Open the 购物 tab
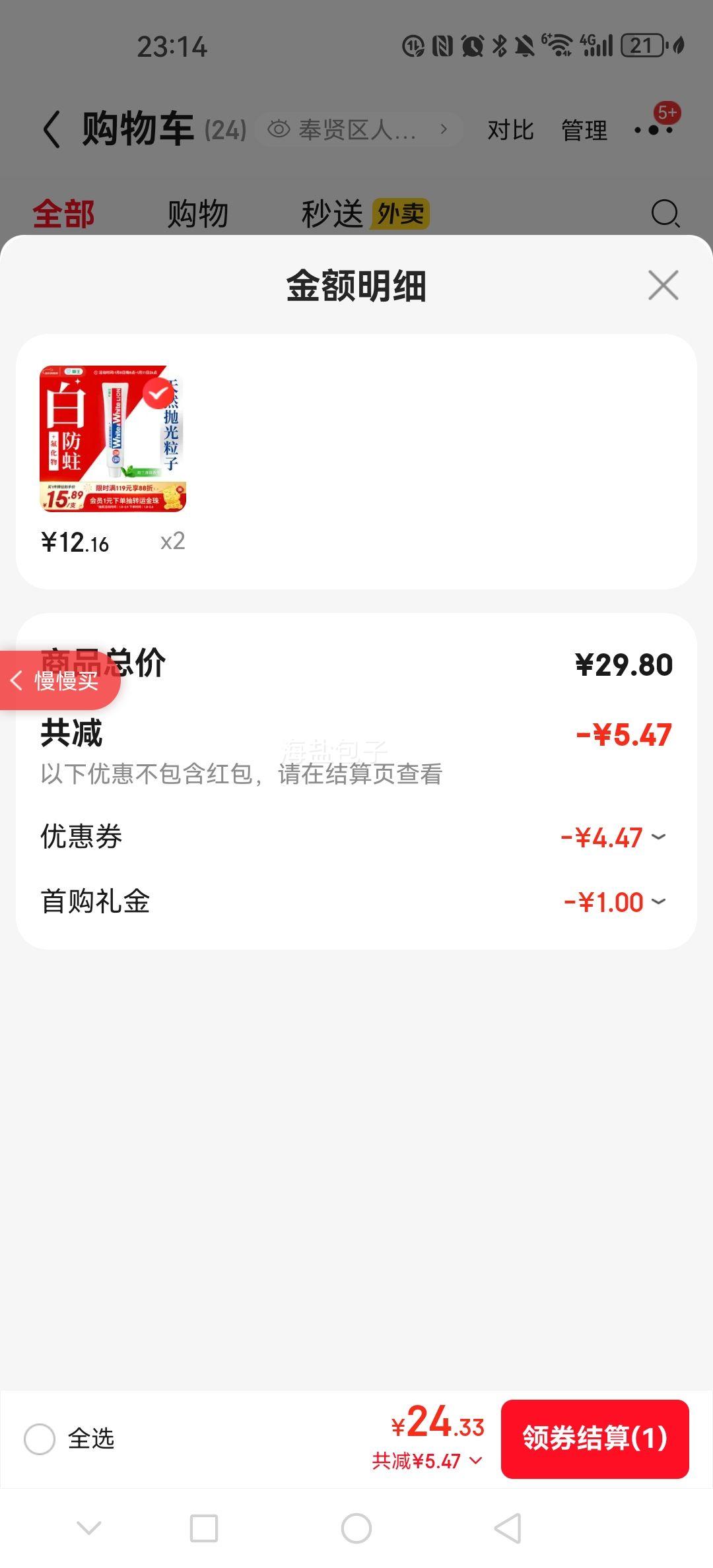 tap(197, 211)
